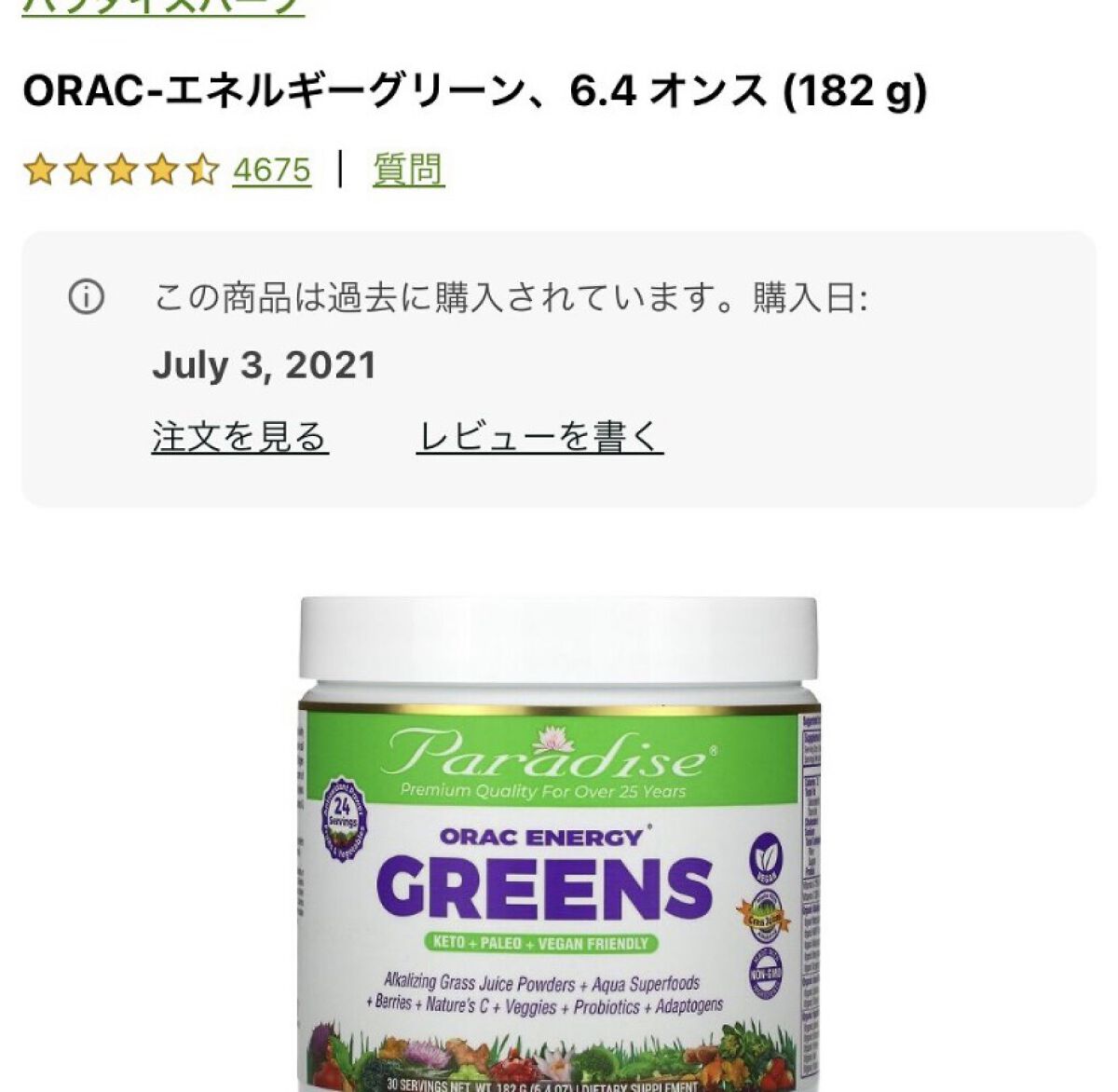Tap 注文を見る to view the order

[240, 437]
